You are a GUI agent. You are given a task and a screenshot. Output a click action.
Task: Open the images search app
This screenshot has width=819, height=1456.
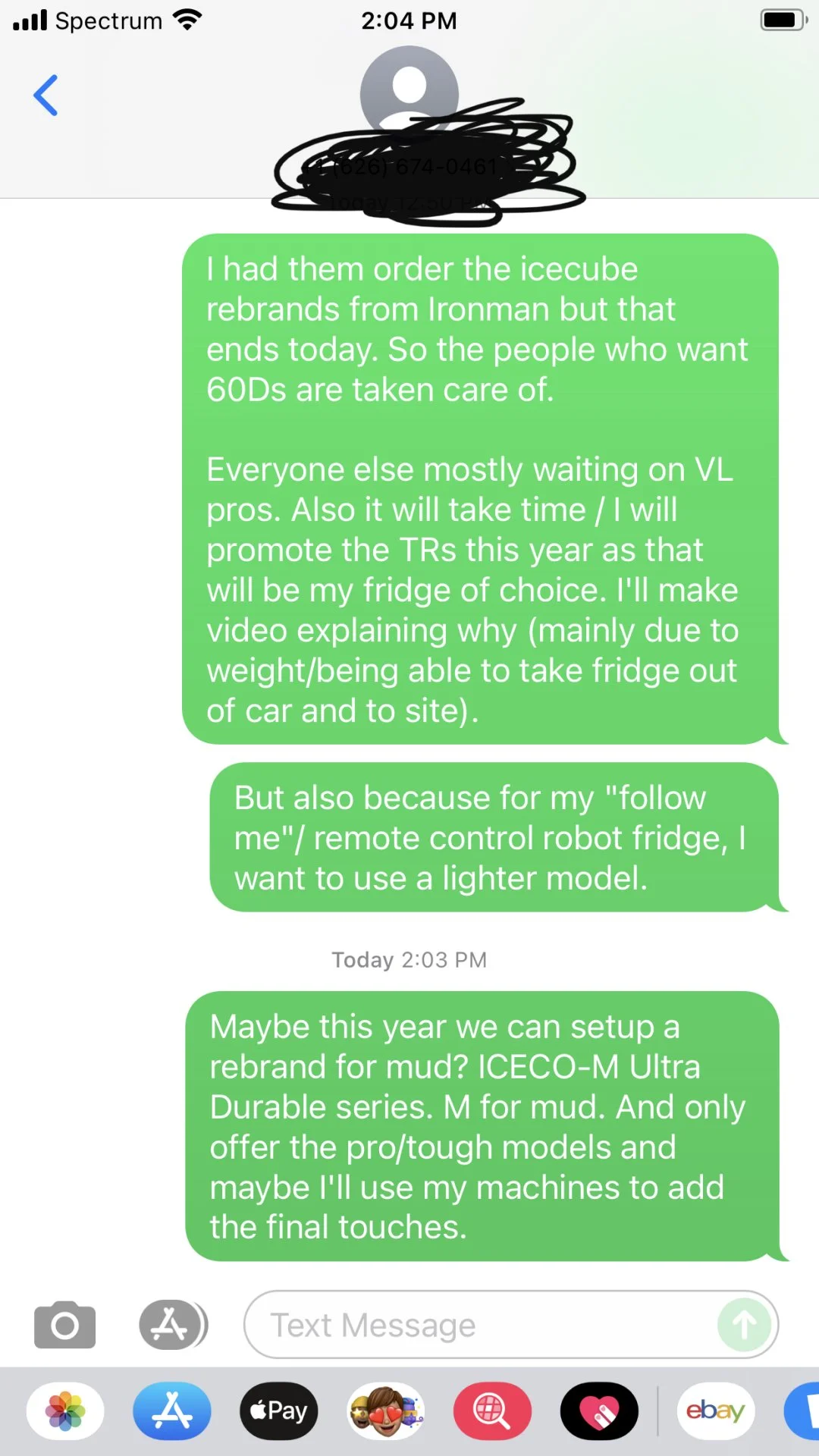pos(492,1411)
